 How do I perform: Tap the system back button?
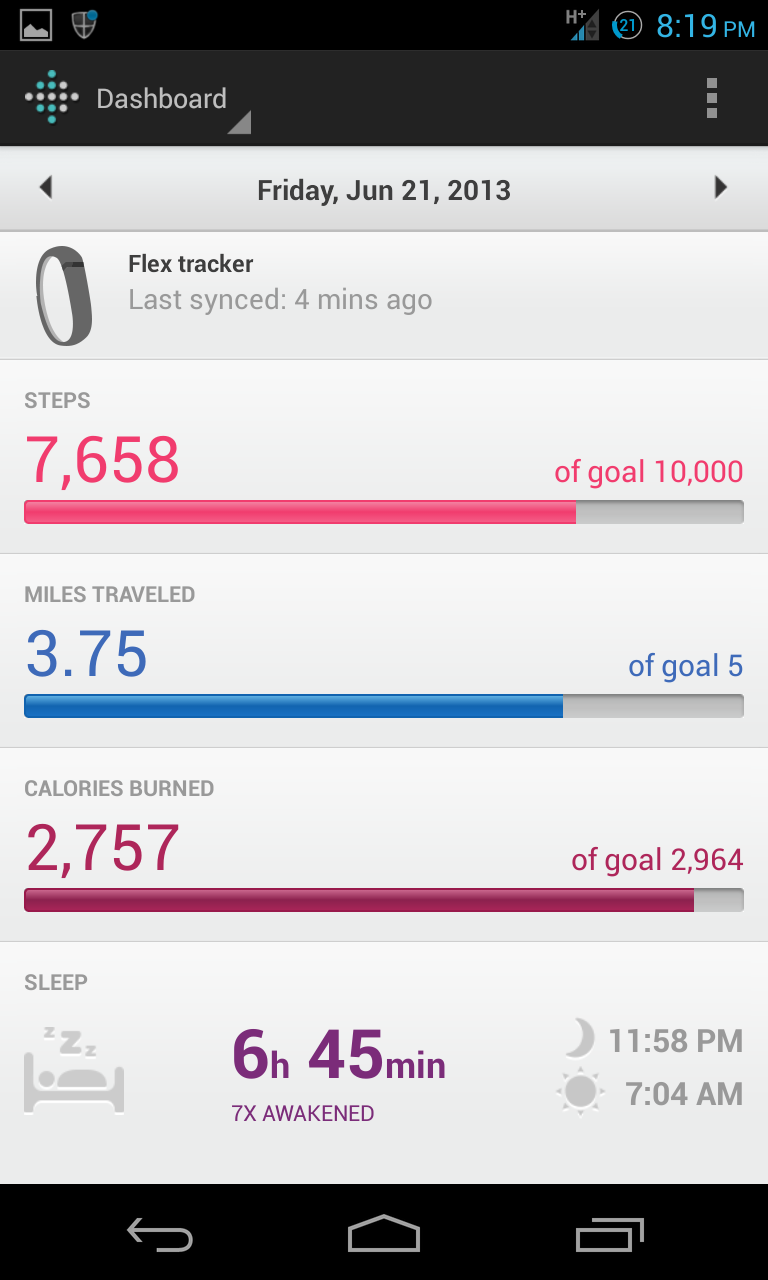(x=160, y=1236)
